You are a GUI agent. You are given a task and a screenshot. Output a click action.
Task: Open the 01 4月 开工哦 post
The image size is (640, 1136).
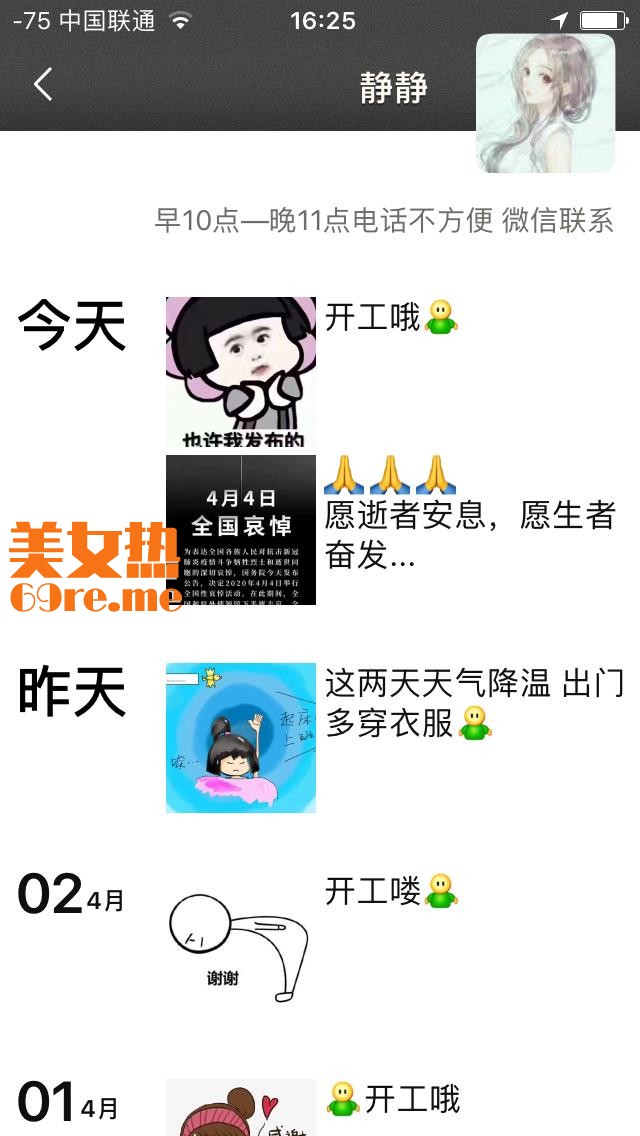[x=240, y=1106]
